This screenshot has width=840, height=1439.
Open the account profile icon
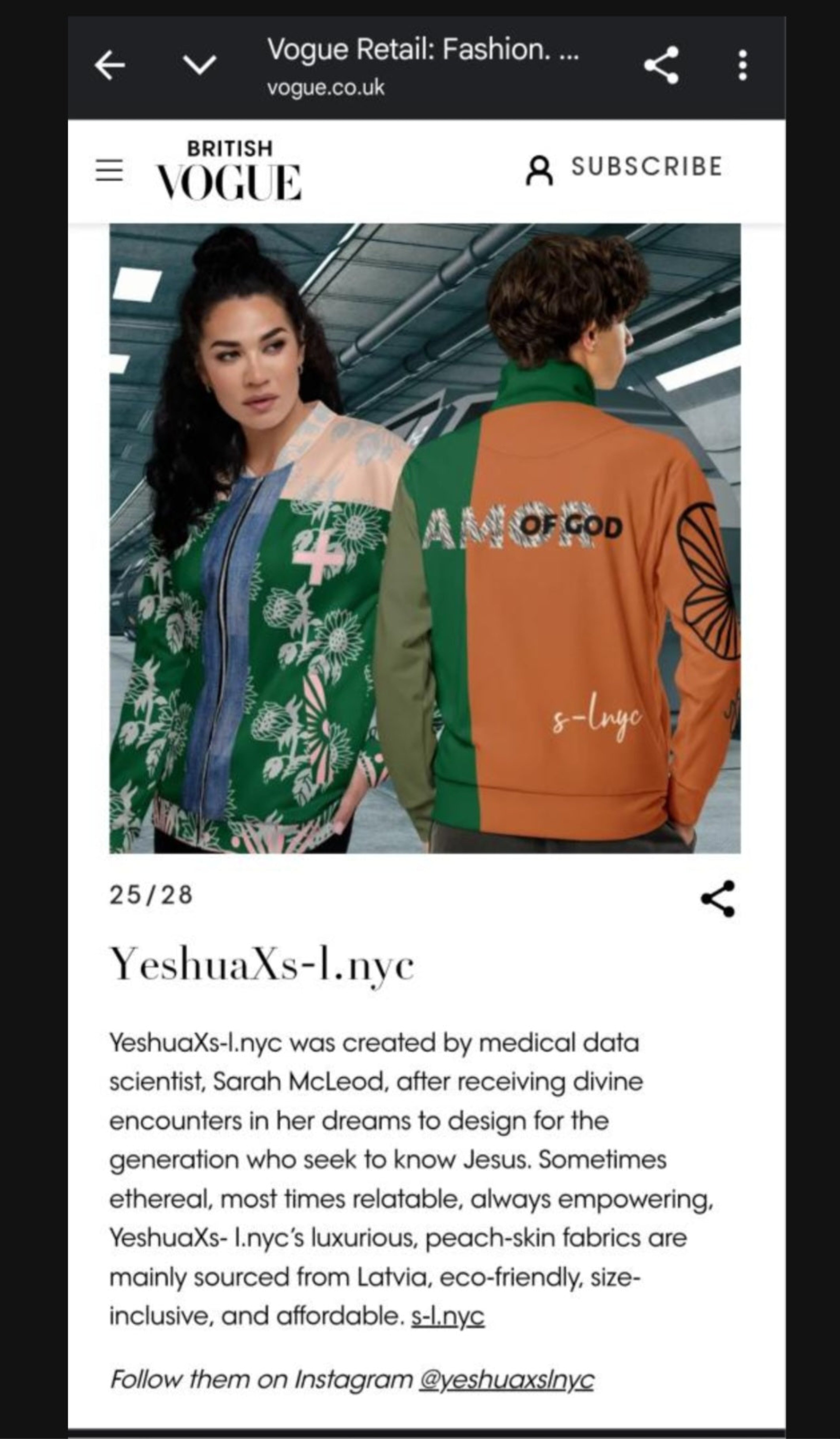tap(539, 170)
